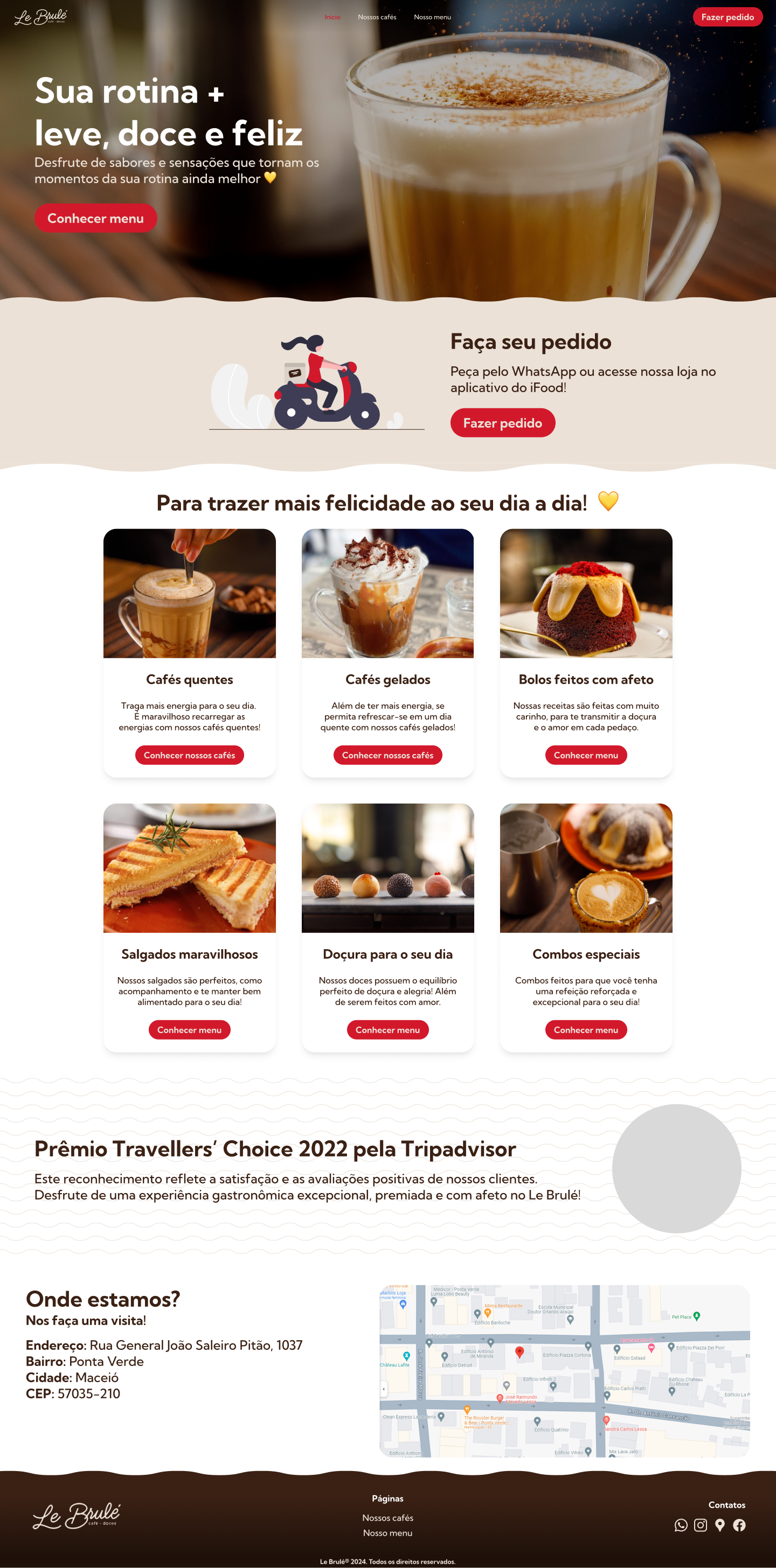
Task: Open the Inicio navigation item
Action: pyautogui.click(x=331, y=17)
